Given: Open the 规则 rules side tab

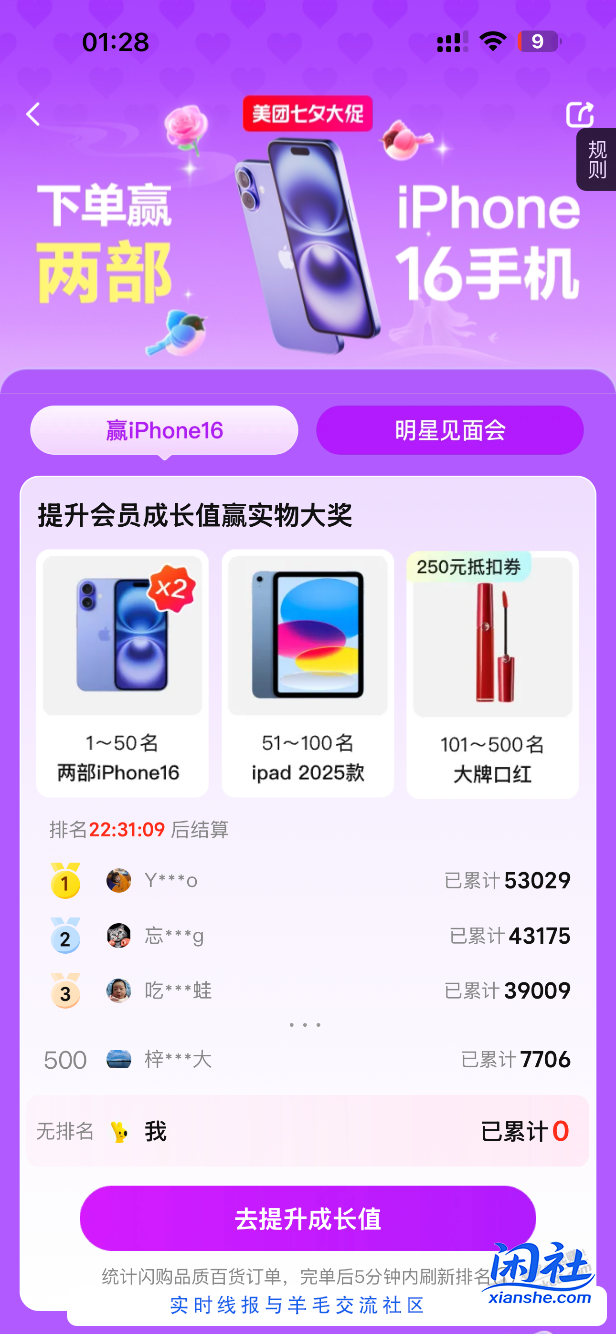Looking at the screenshot, I should pos(597,160).
